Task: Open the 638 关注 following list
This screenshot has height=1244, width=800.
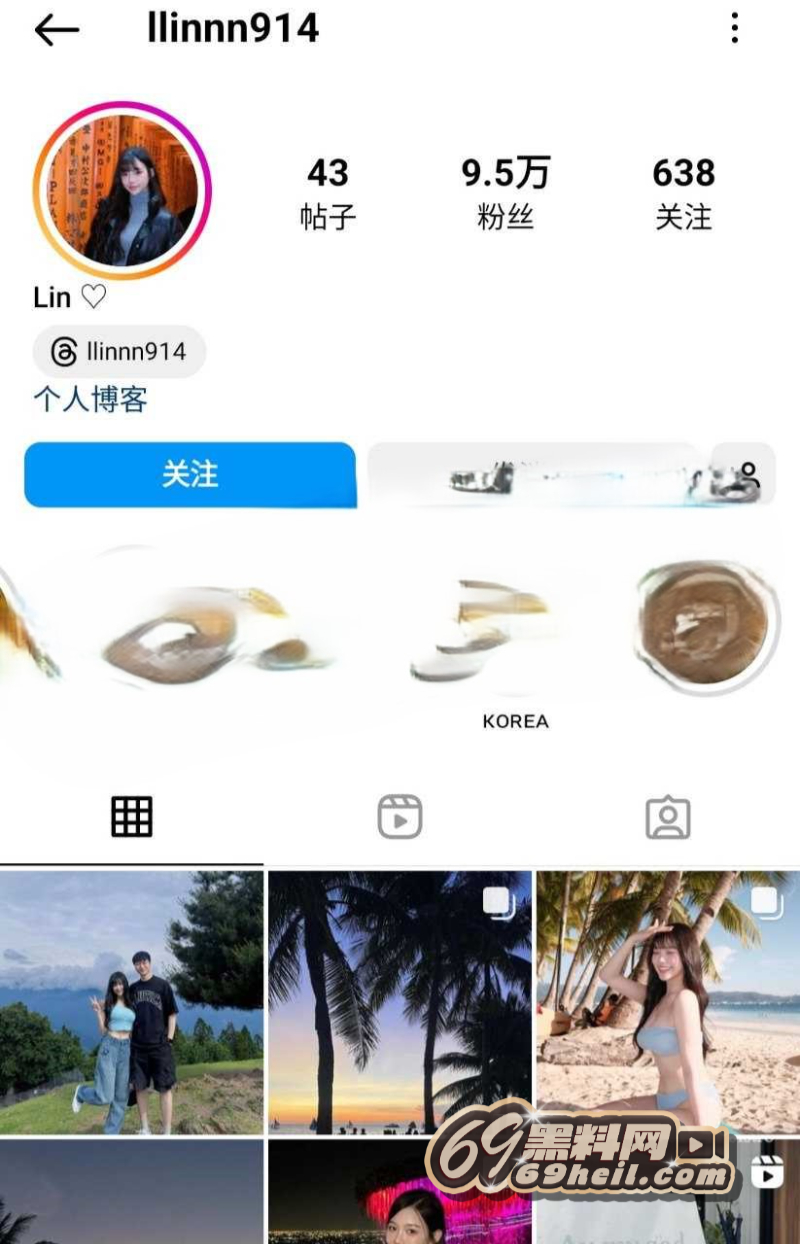Action: point(684,192)
